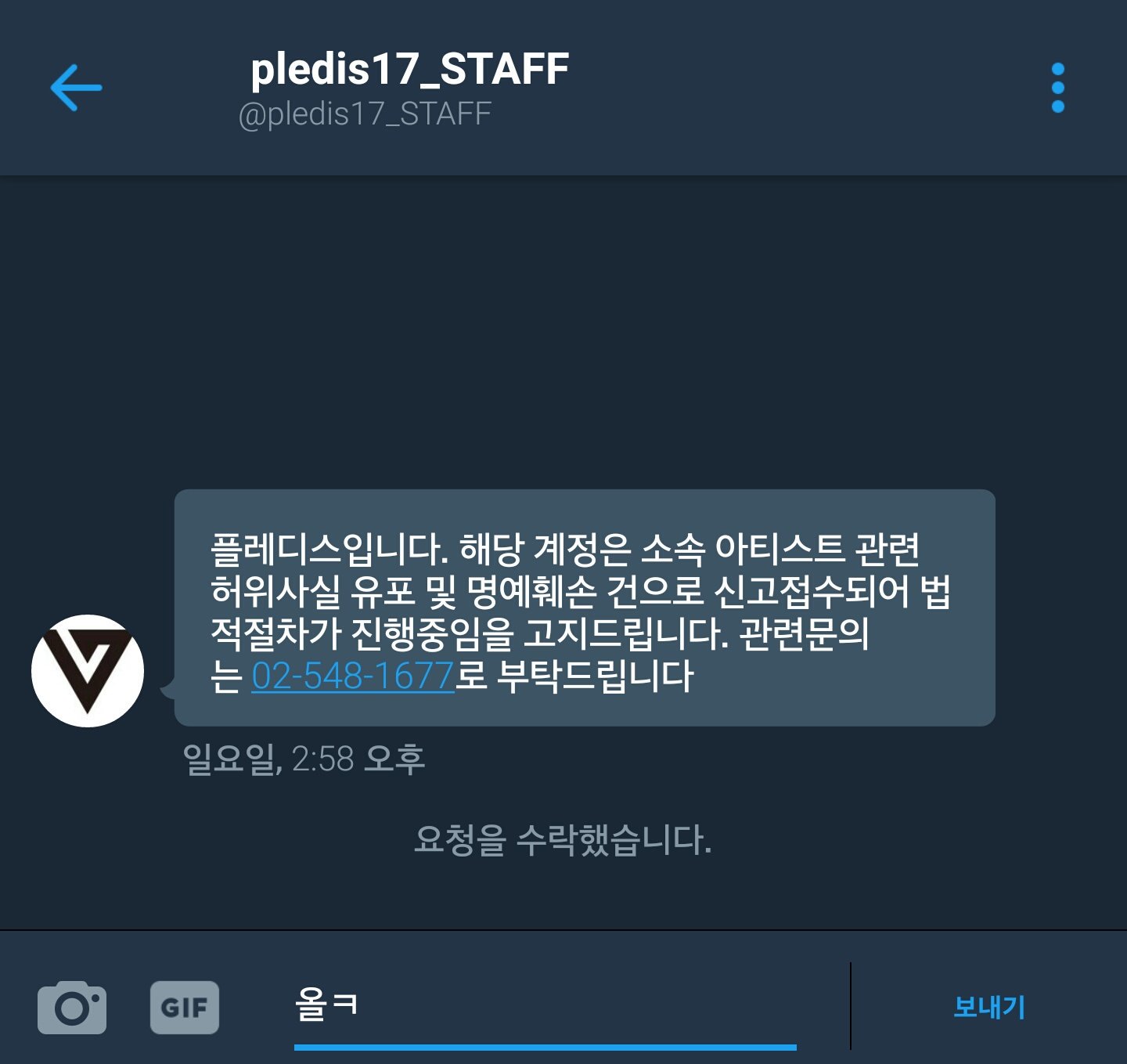Focus the message text field

pos(545,1005)
